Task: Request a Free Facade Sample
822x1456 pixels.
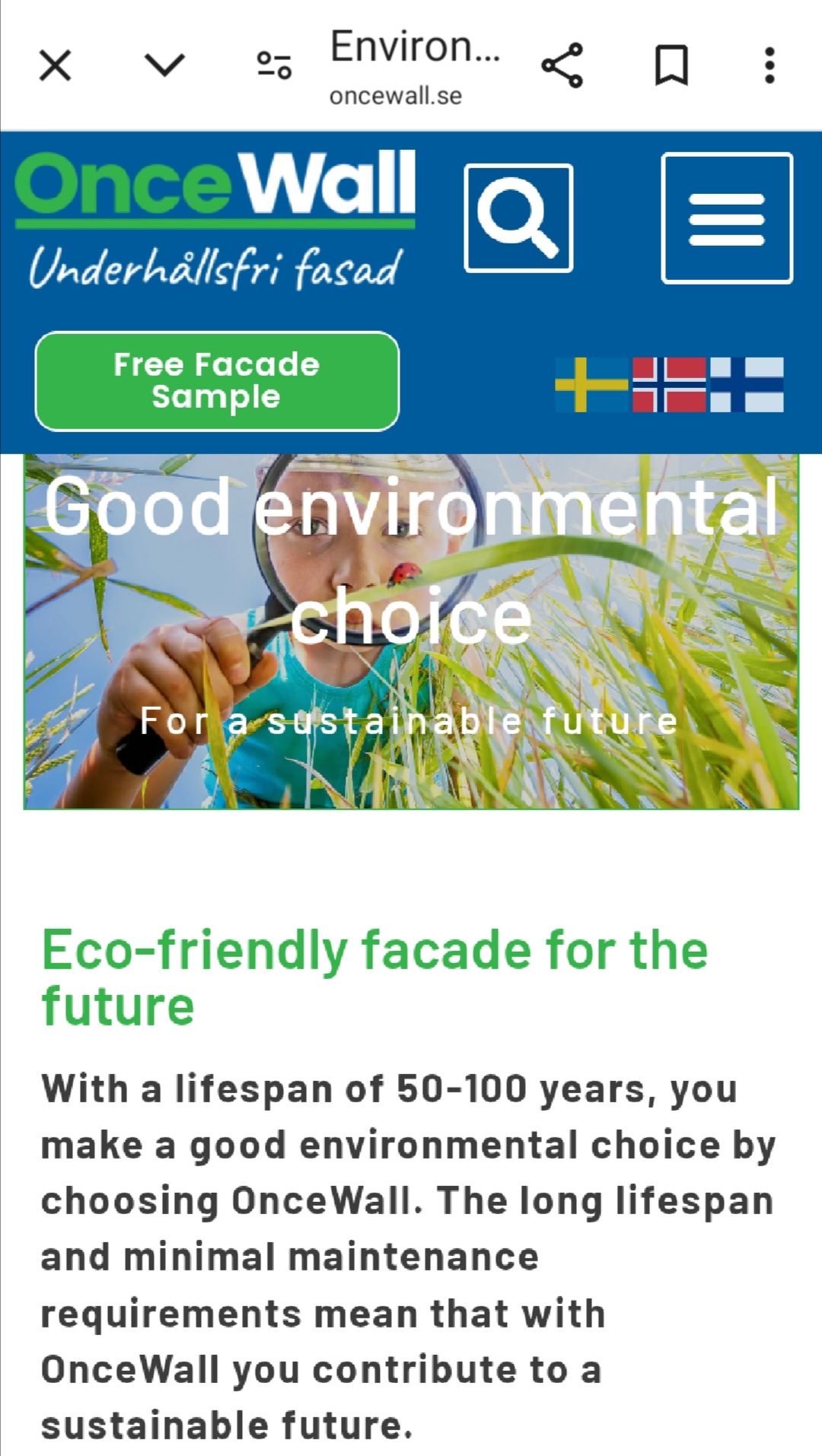Action: (217, 381)
